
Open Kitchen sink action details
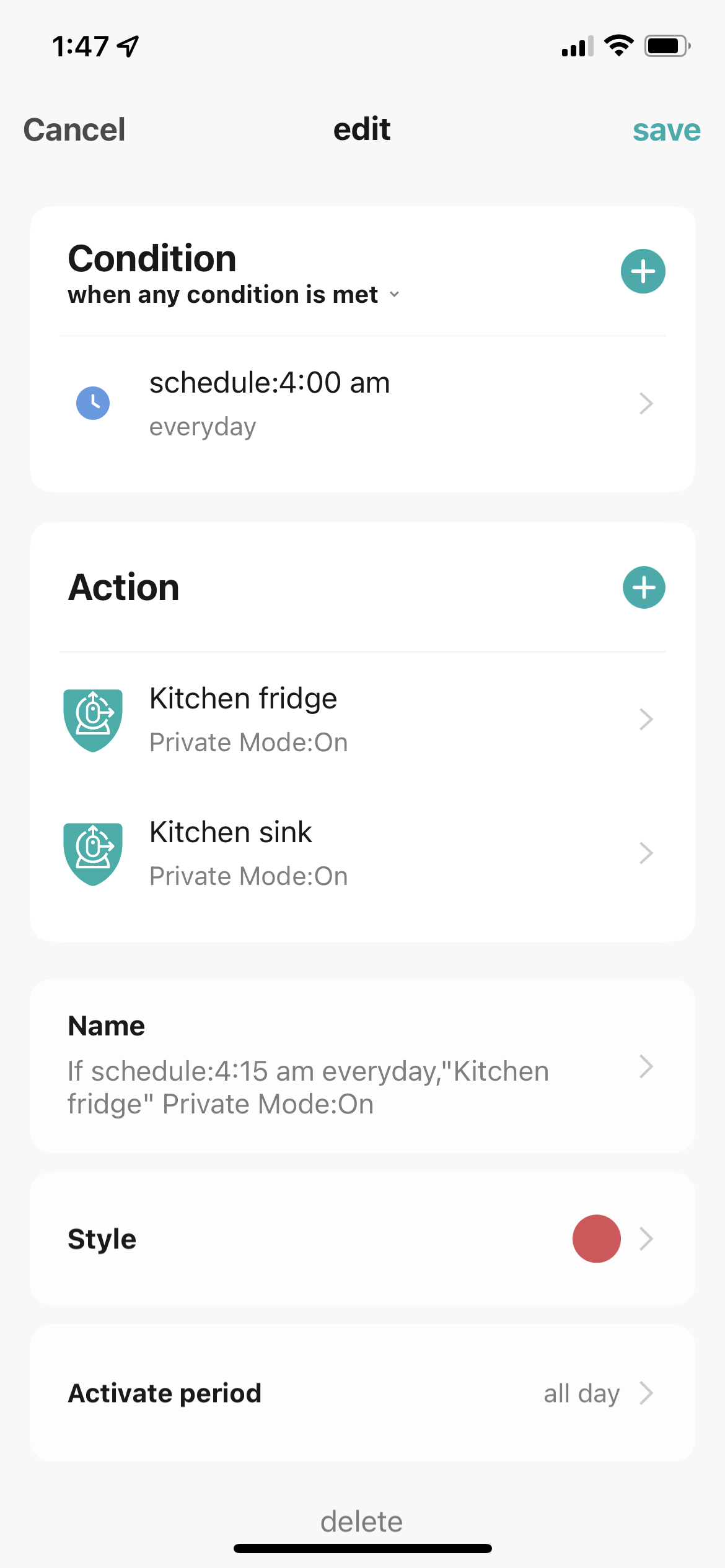click(x=646, y=853)
